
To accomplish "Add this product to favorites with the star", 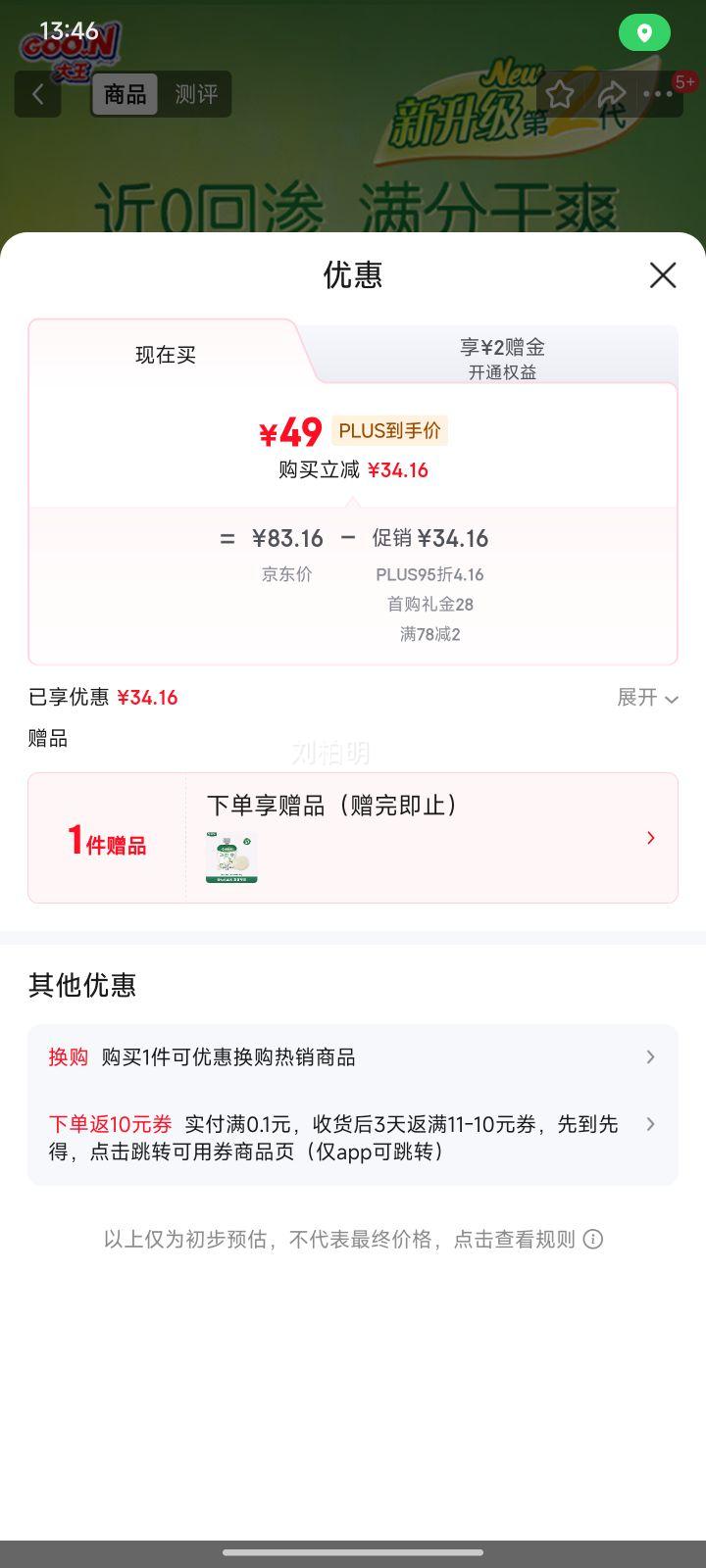I will click(x=560, y=94).
